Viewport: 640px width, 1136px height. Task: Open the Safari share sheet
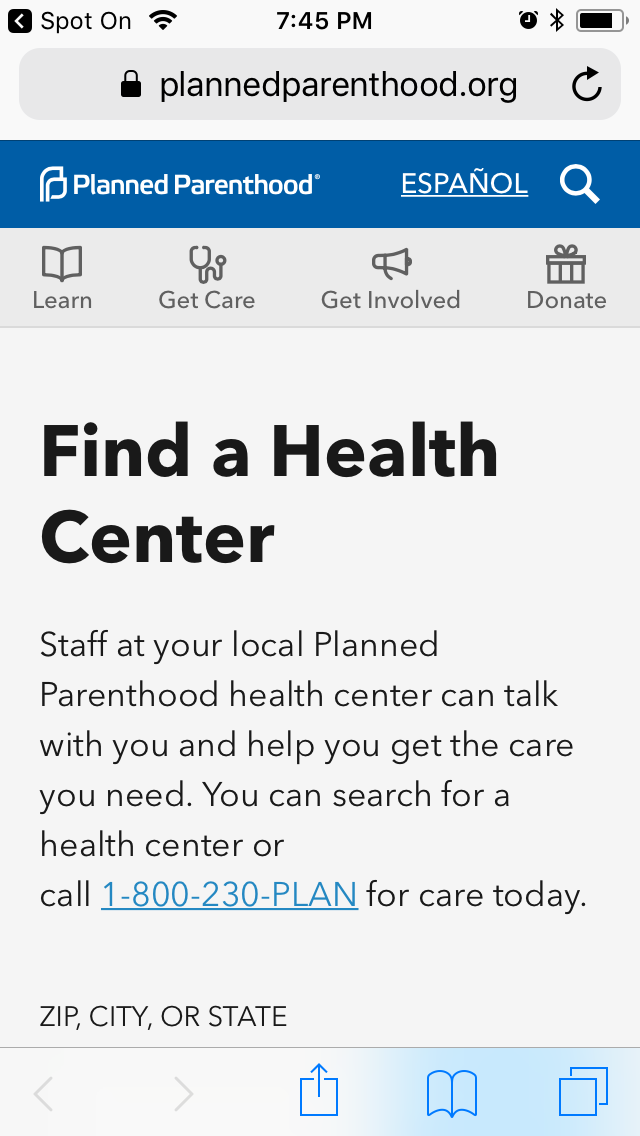(x=319, y=1089)
